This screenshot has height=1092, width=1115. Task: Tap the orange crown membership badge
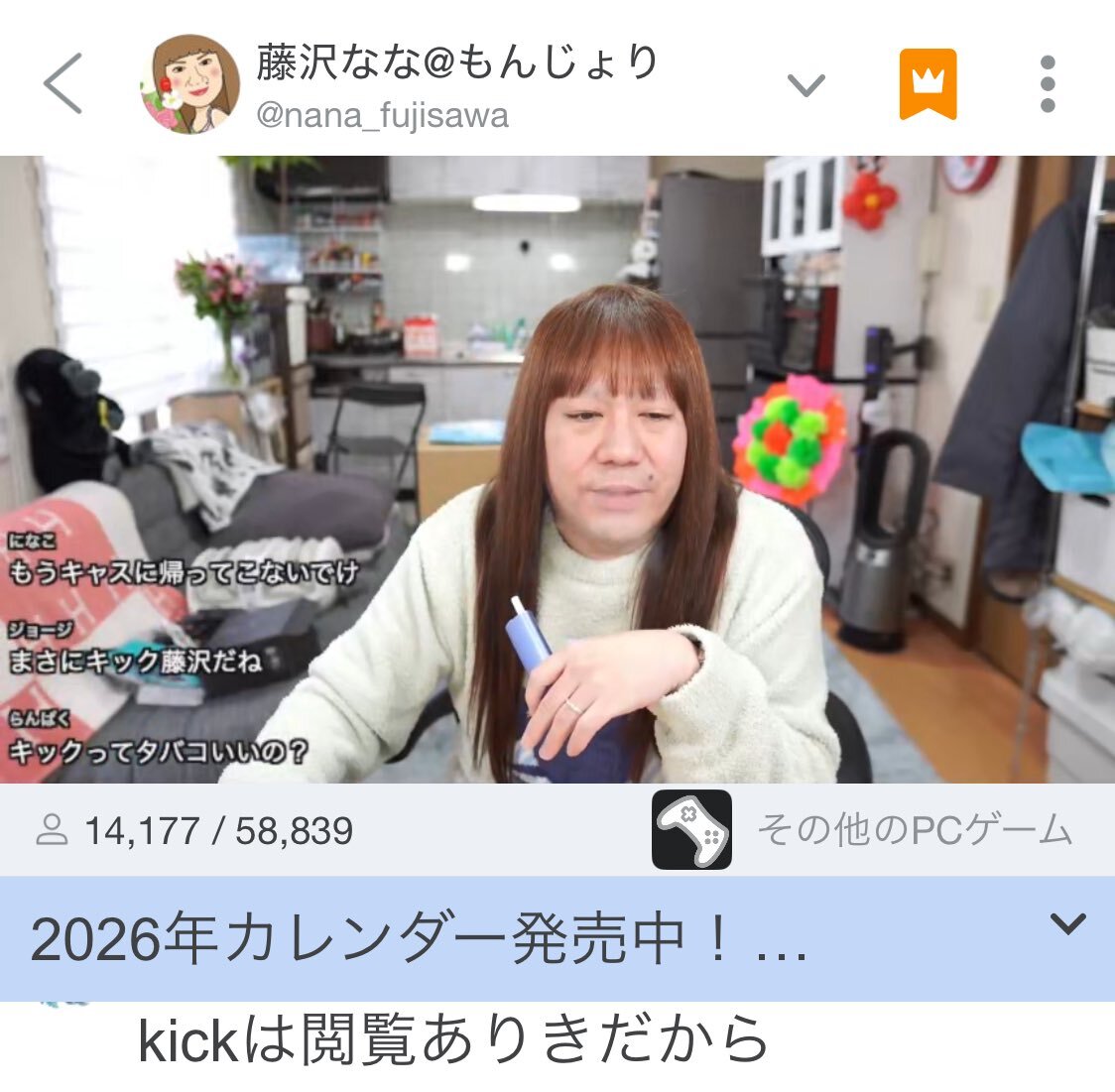point(928,84)
